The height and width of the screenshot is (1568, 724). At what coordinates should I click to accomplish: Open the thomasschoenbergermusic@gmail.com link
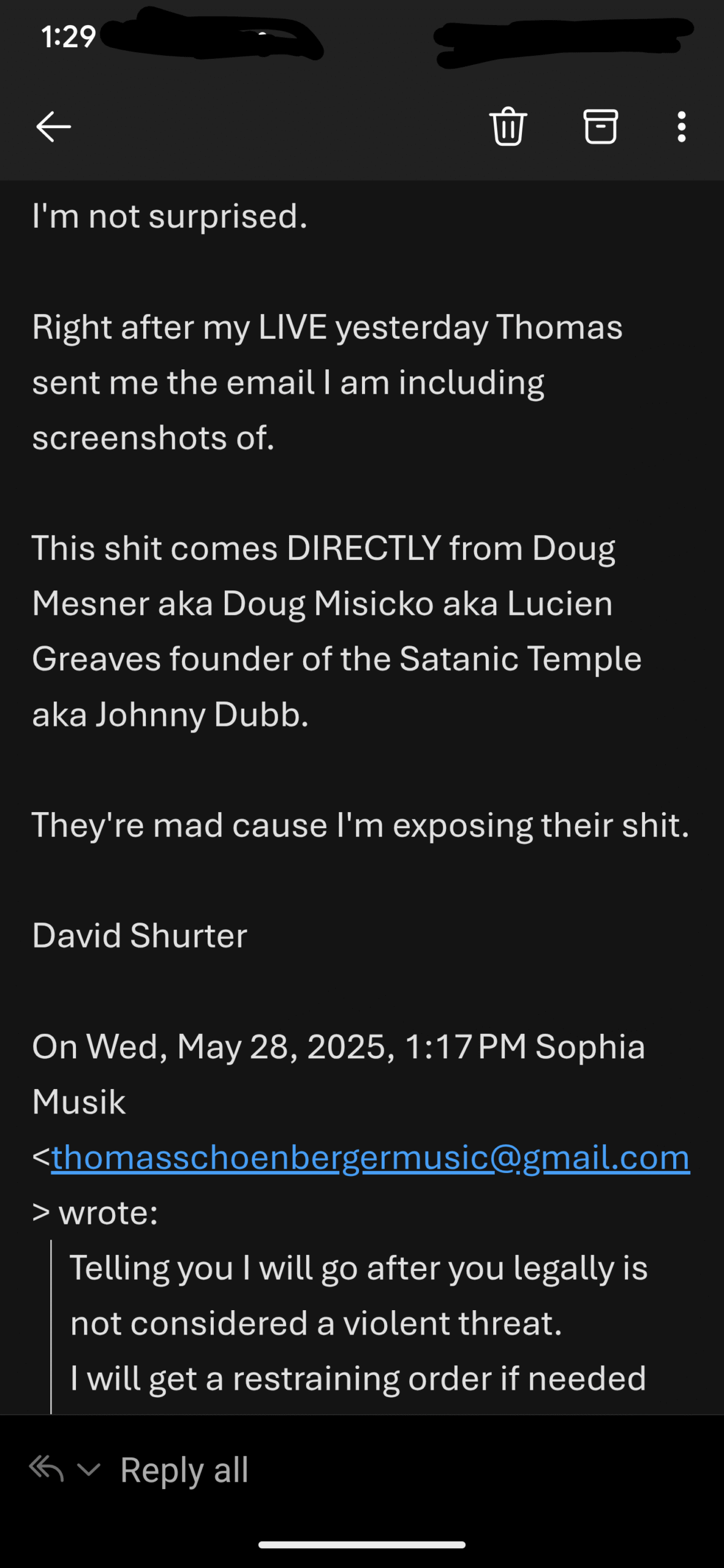(371, 1158)
